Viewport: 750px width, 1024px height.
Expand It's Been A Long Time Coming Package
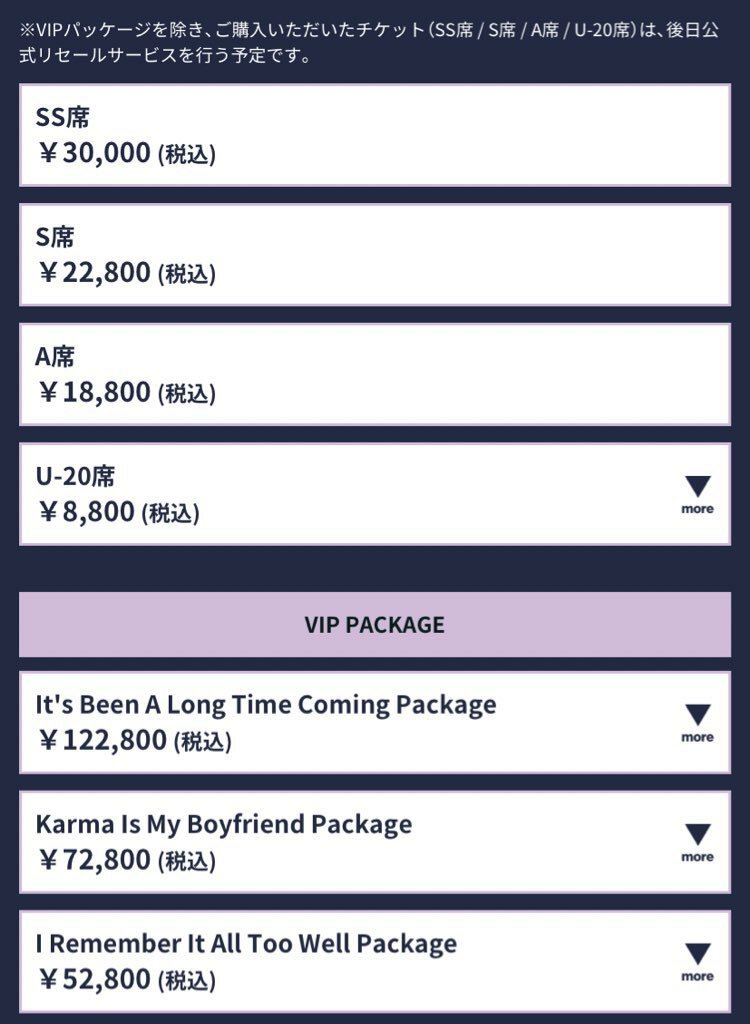point(697,723)
